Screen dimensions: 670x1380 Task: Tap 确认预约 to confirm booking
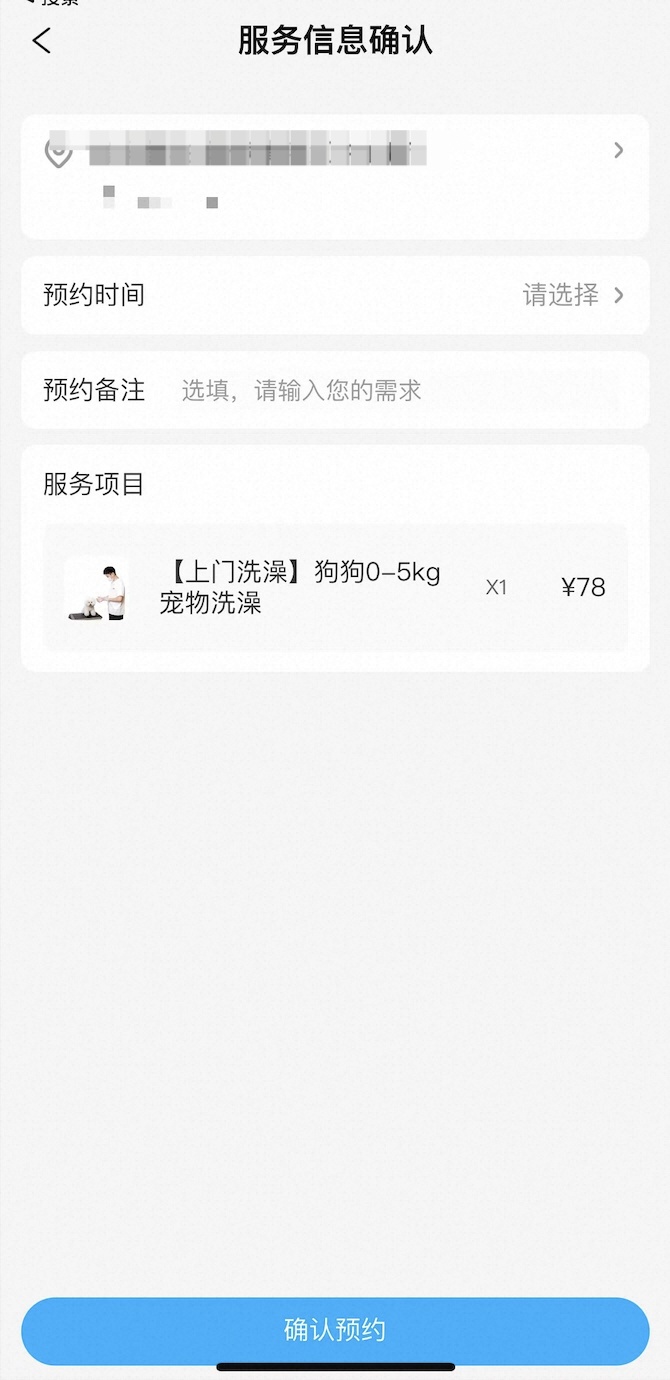[x=335, y=1330]
